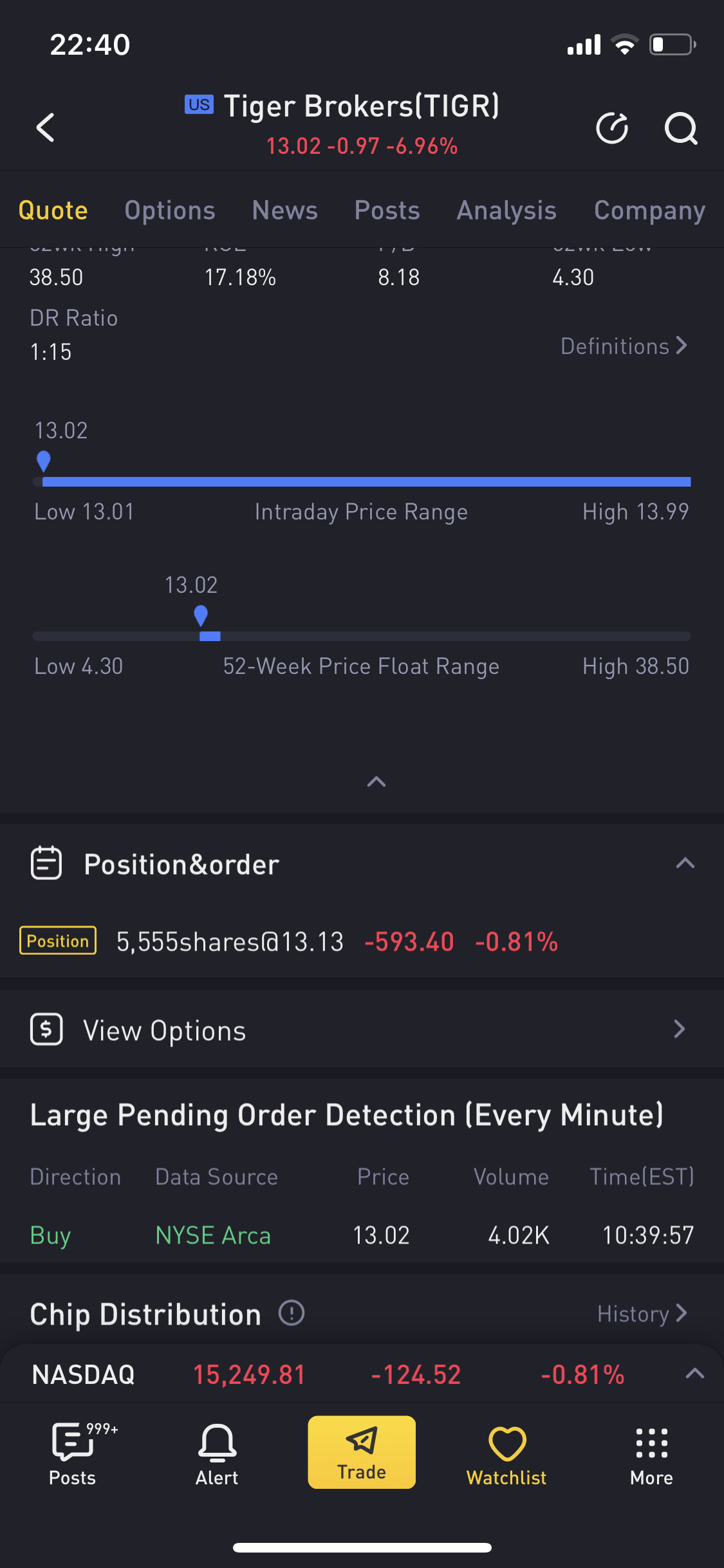Set a price Alert
724x1568 pixels.
point(217,1454)
